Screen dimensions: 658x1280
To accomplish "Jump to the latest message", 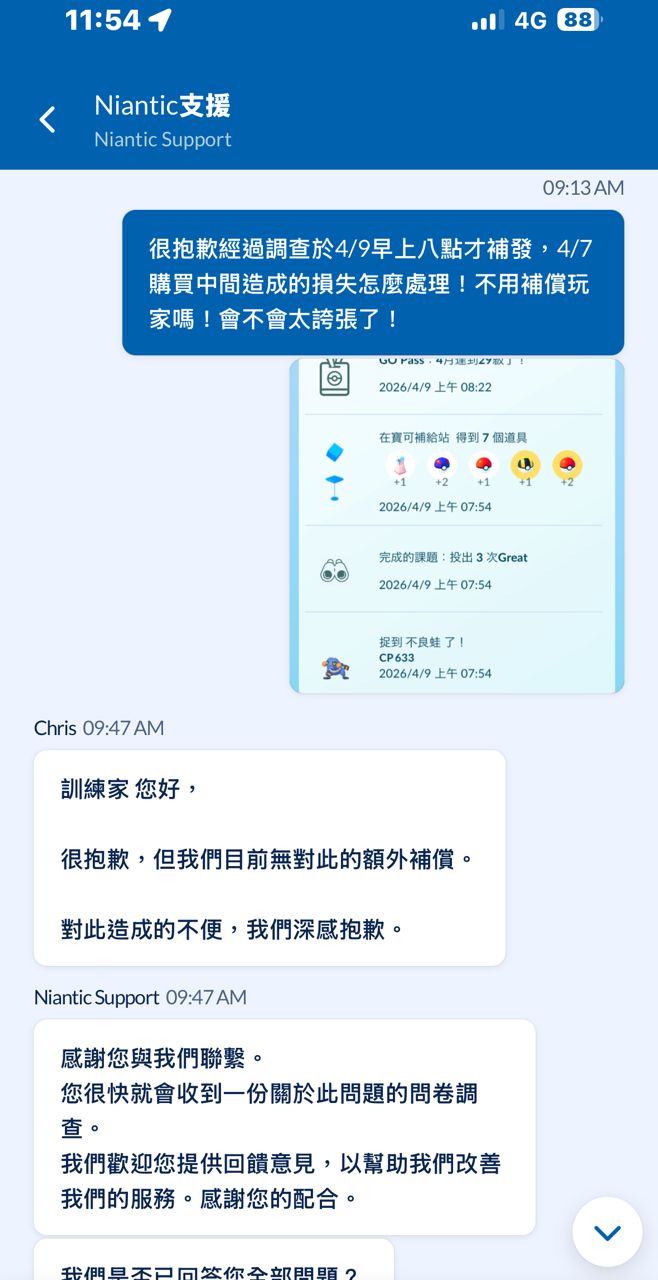I will pyautogui.click(x=607, y=1232).
